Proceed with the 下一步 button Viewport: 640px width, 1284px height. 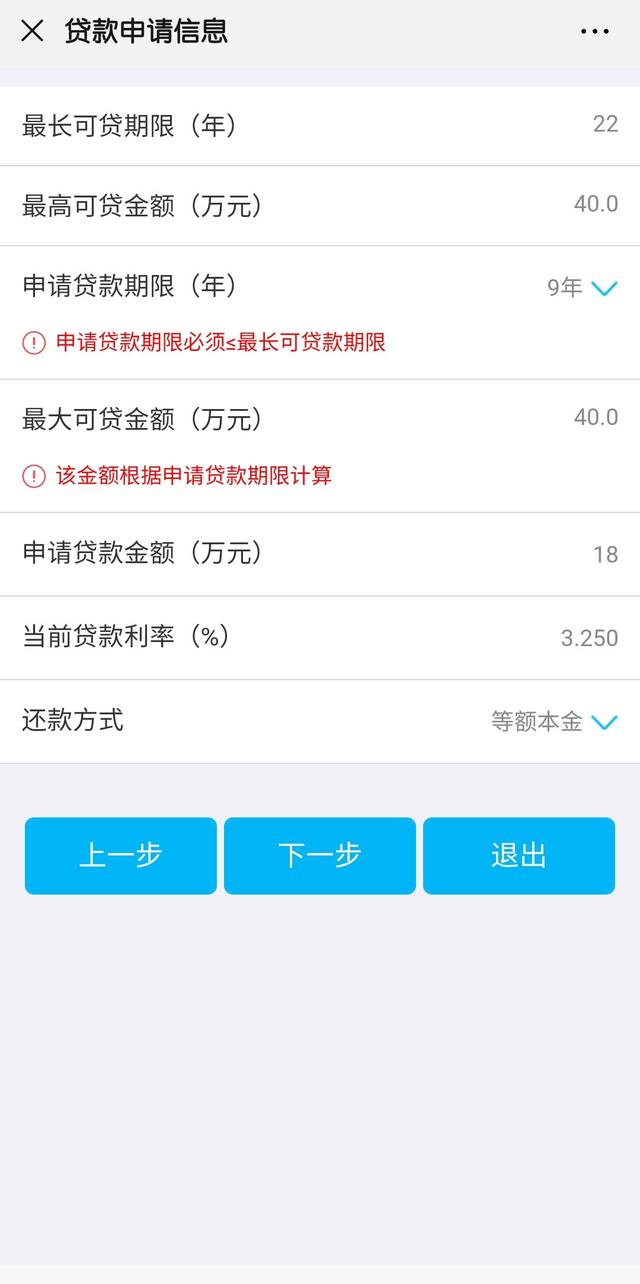pos(320,856)
